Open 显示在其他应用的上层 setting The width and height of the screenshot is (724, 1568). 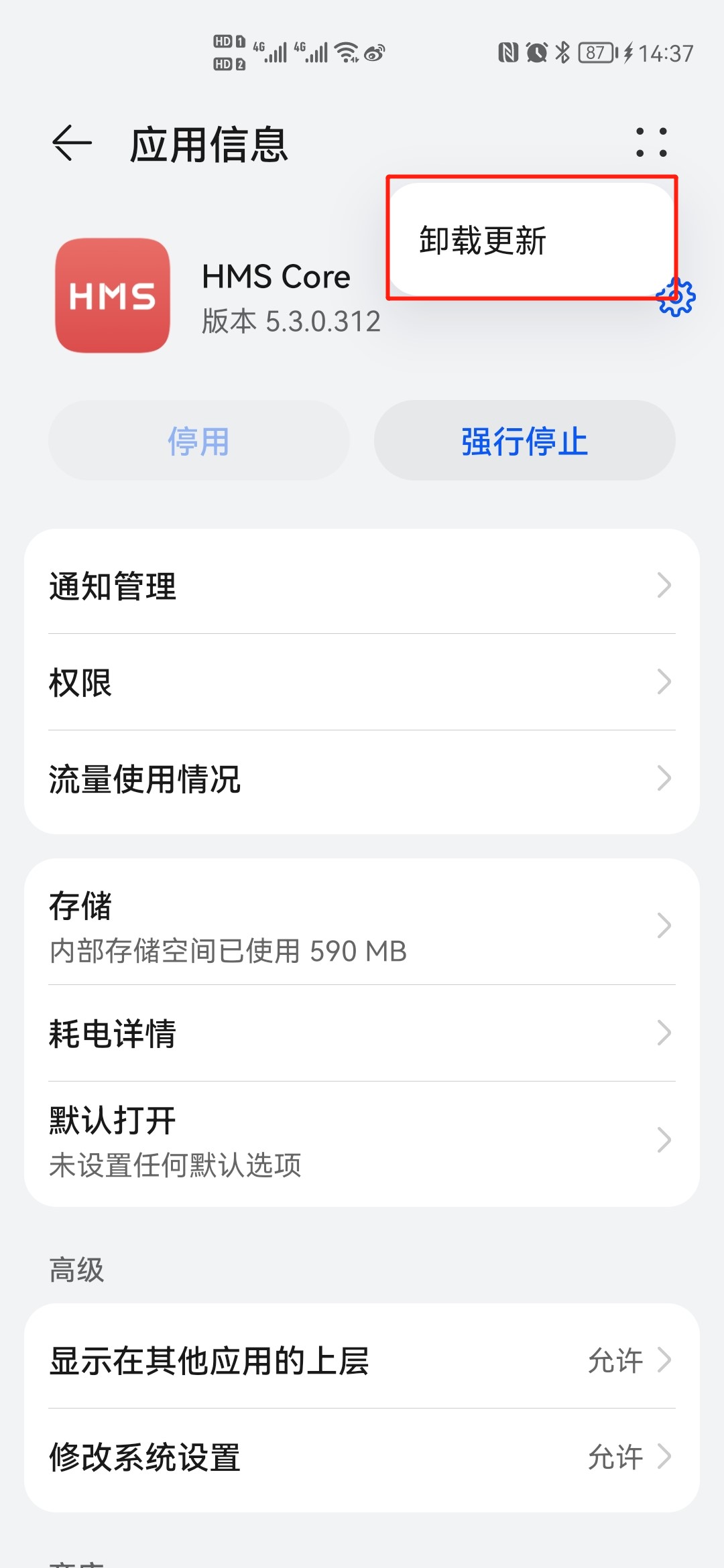tap(362, 1360)
